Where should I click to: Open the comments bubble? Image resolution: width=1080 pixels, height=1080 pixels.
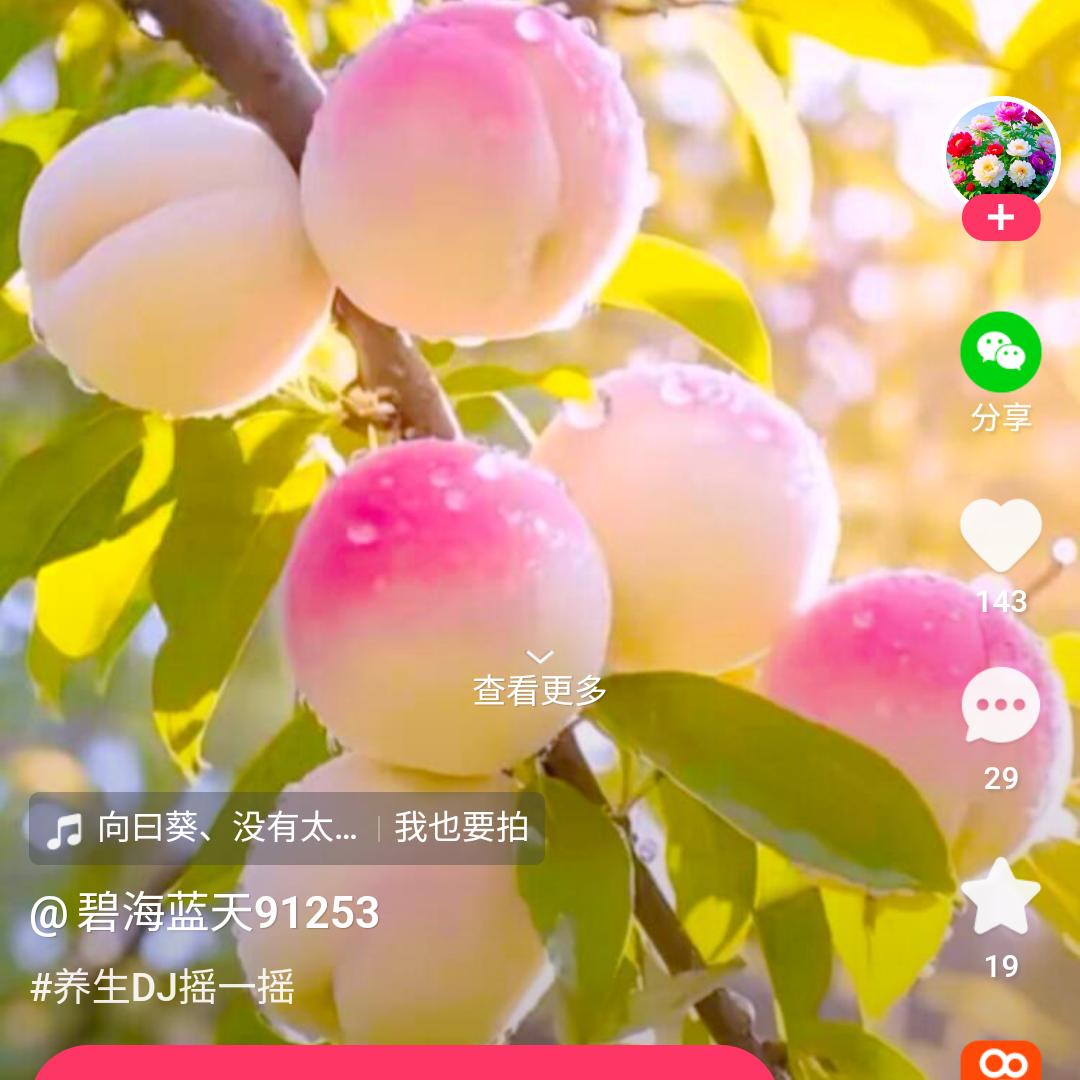coord(1001,705)
